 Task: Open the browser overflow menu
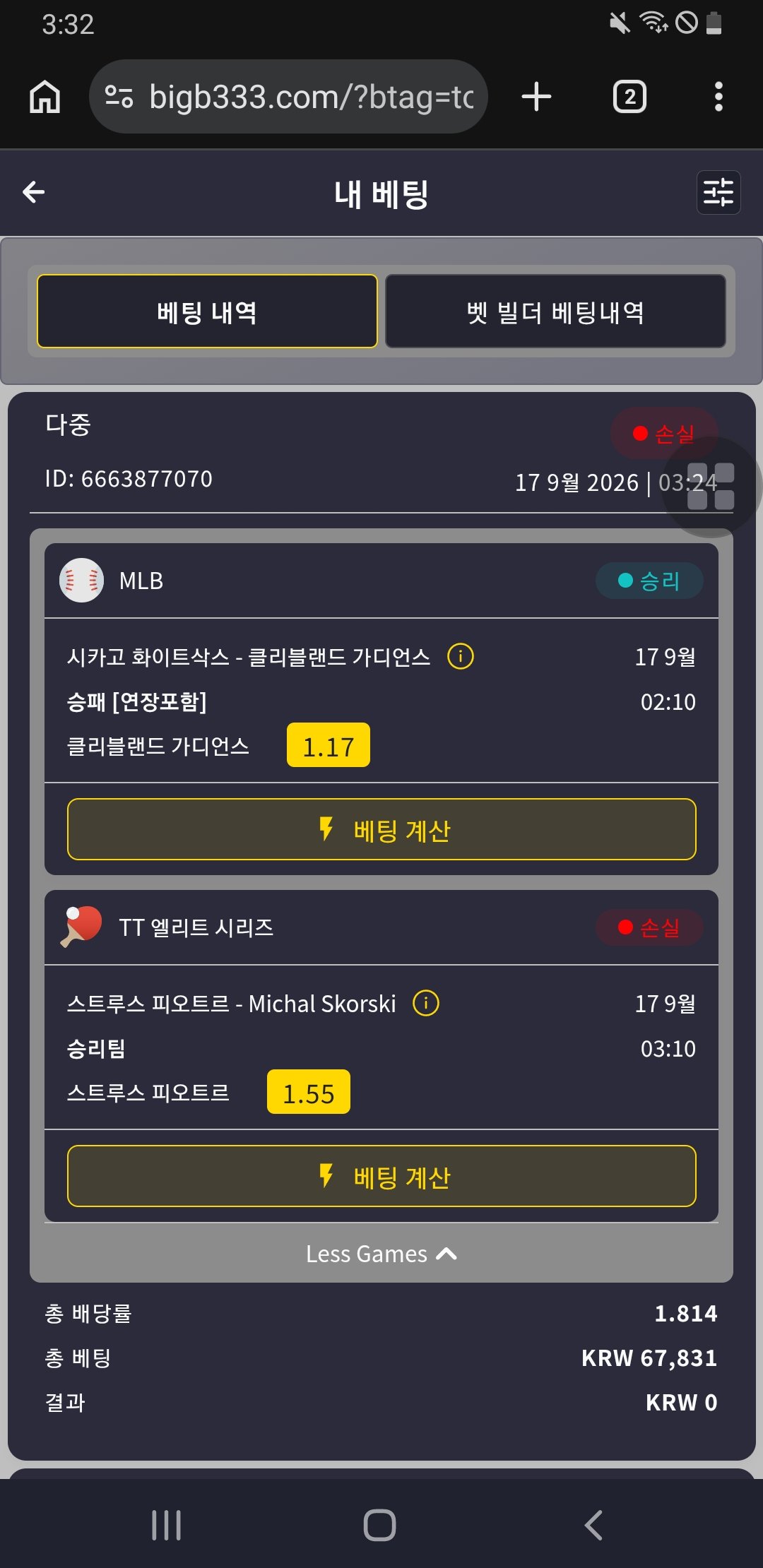[718, 97]
